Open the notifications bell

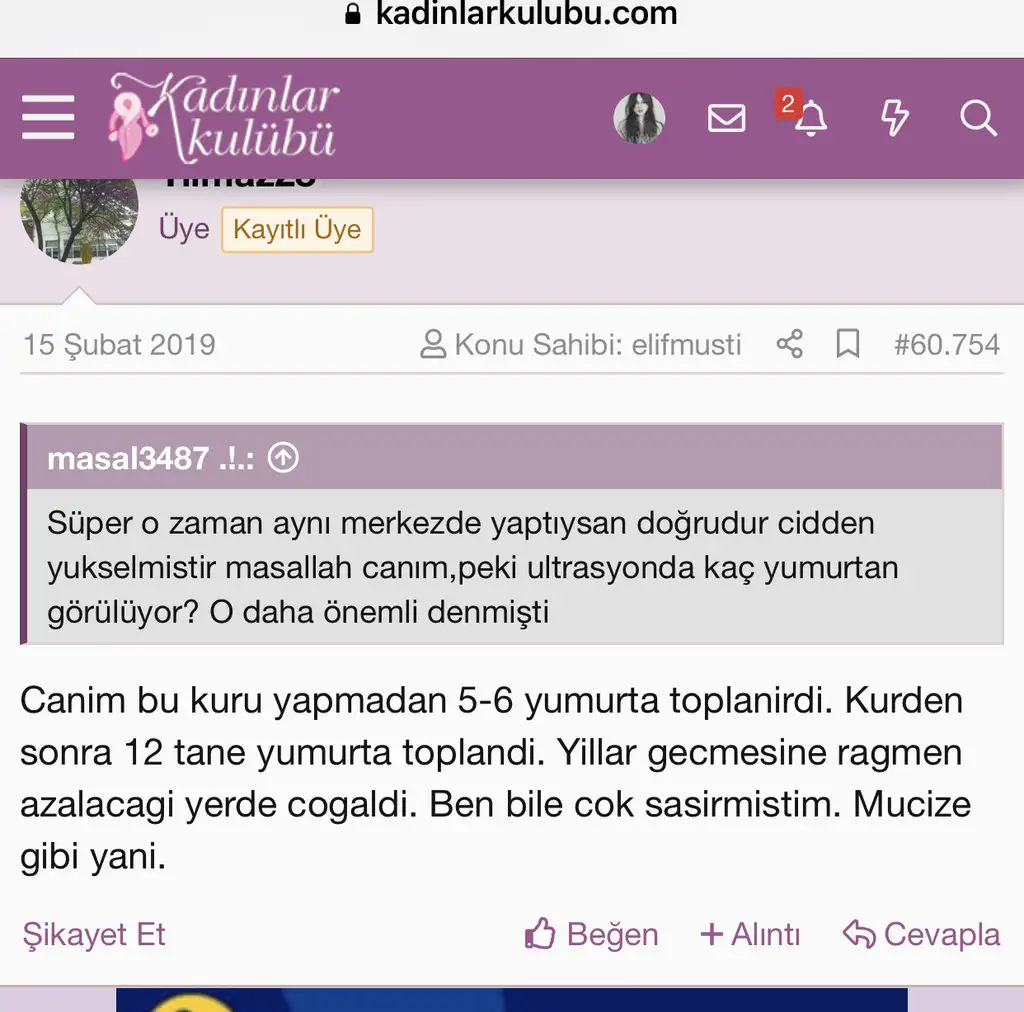point(811,118)
